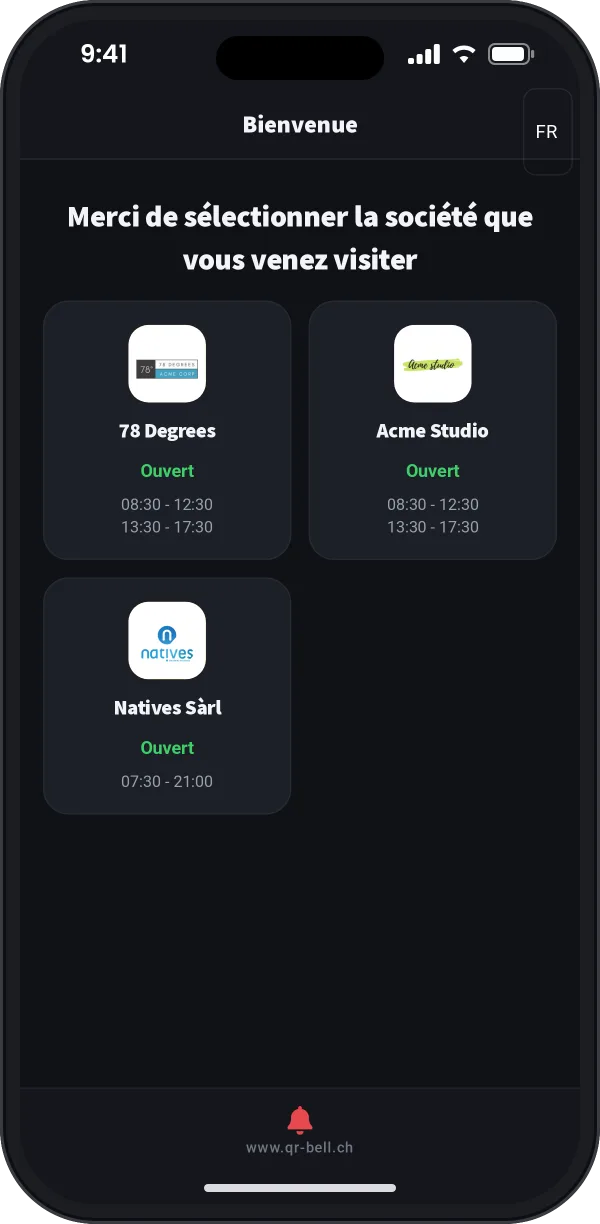Screen dimensions: 600x1224
Task: Choose Acme Studio to visit
Action: tap(432, 430)
